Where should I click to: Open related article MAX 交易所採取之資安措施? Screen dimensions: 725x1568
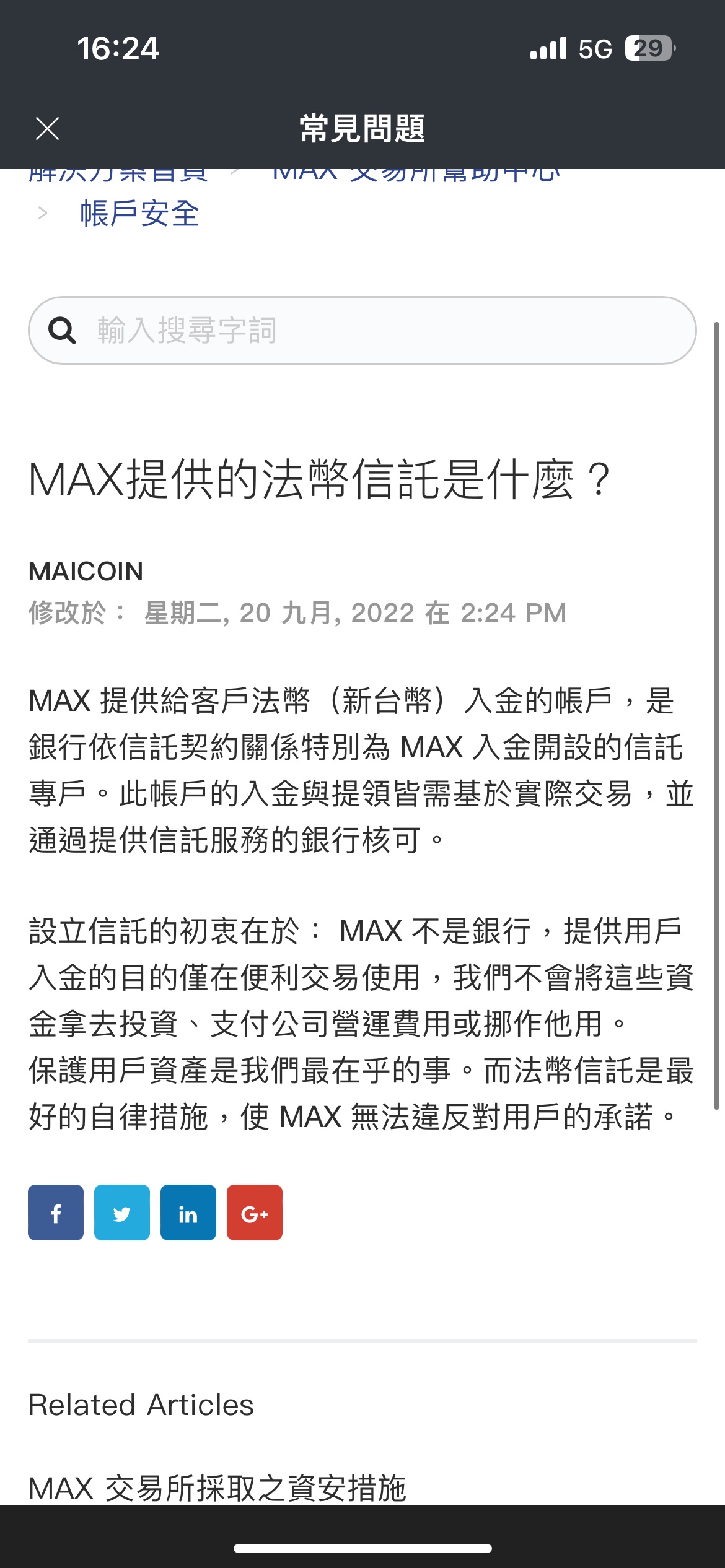[218, 1487]
